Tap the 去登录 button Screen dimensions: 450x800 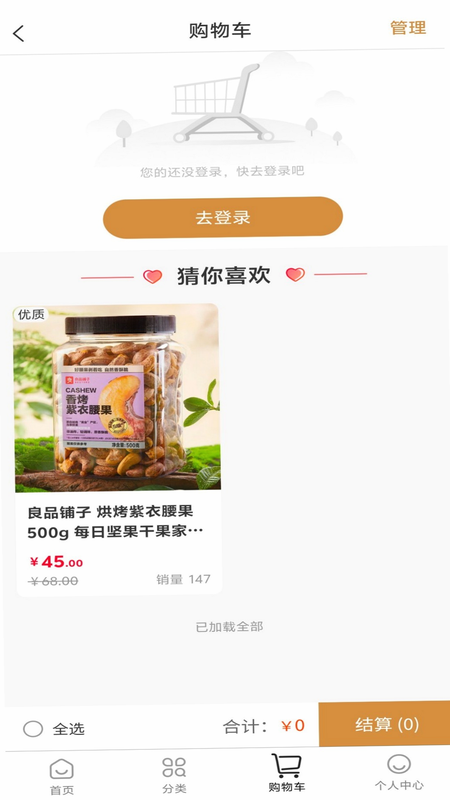(223, 217)
